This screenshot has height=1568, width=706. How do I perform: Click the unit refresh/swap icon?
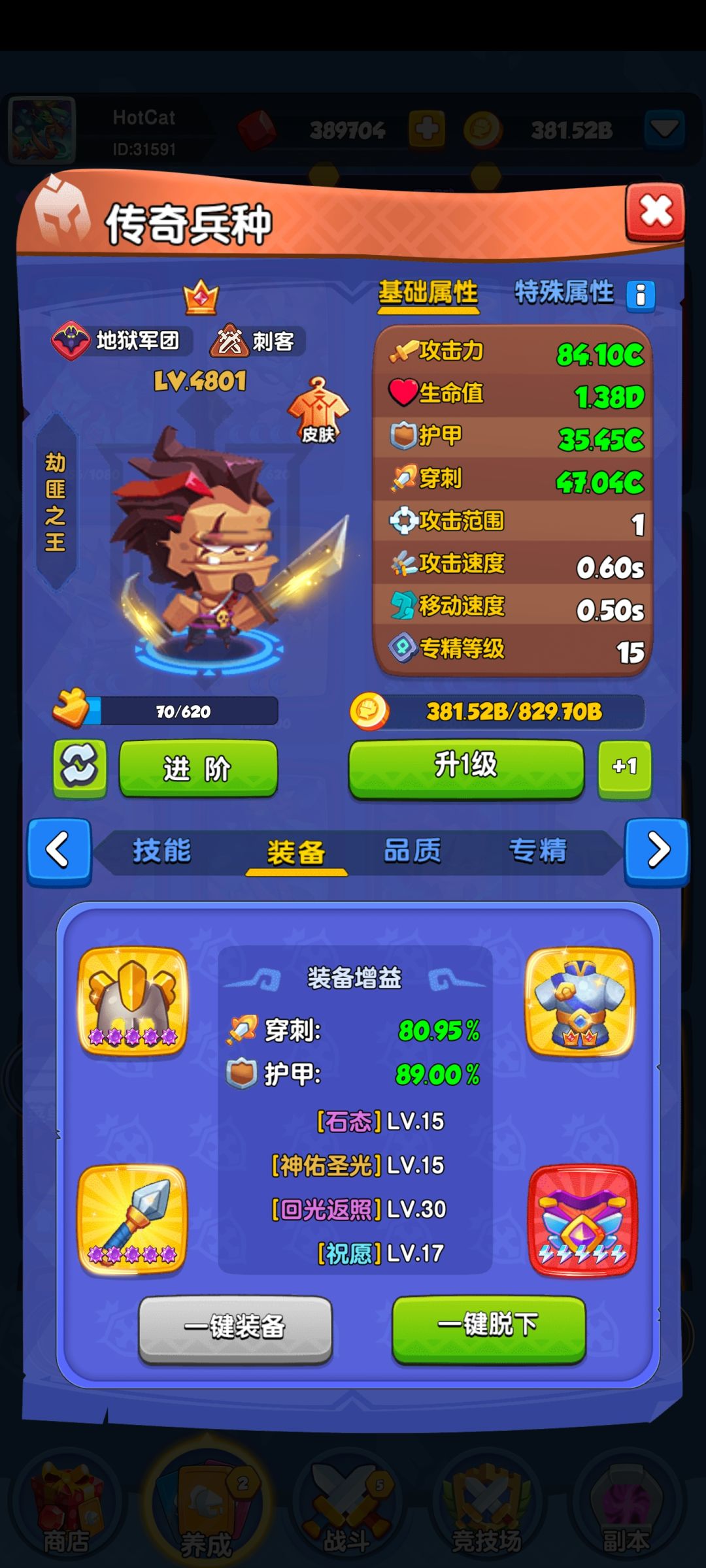click(78, 770)
